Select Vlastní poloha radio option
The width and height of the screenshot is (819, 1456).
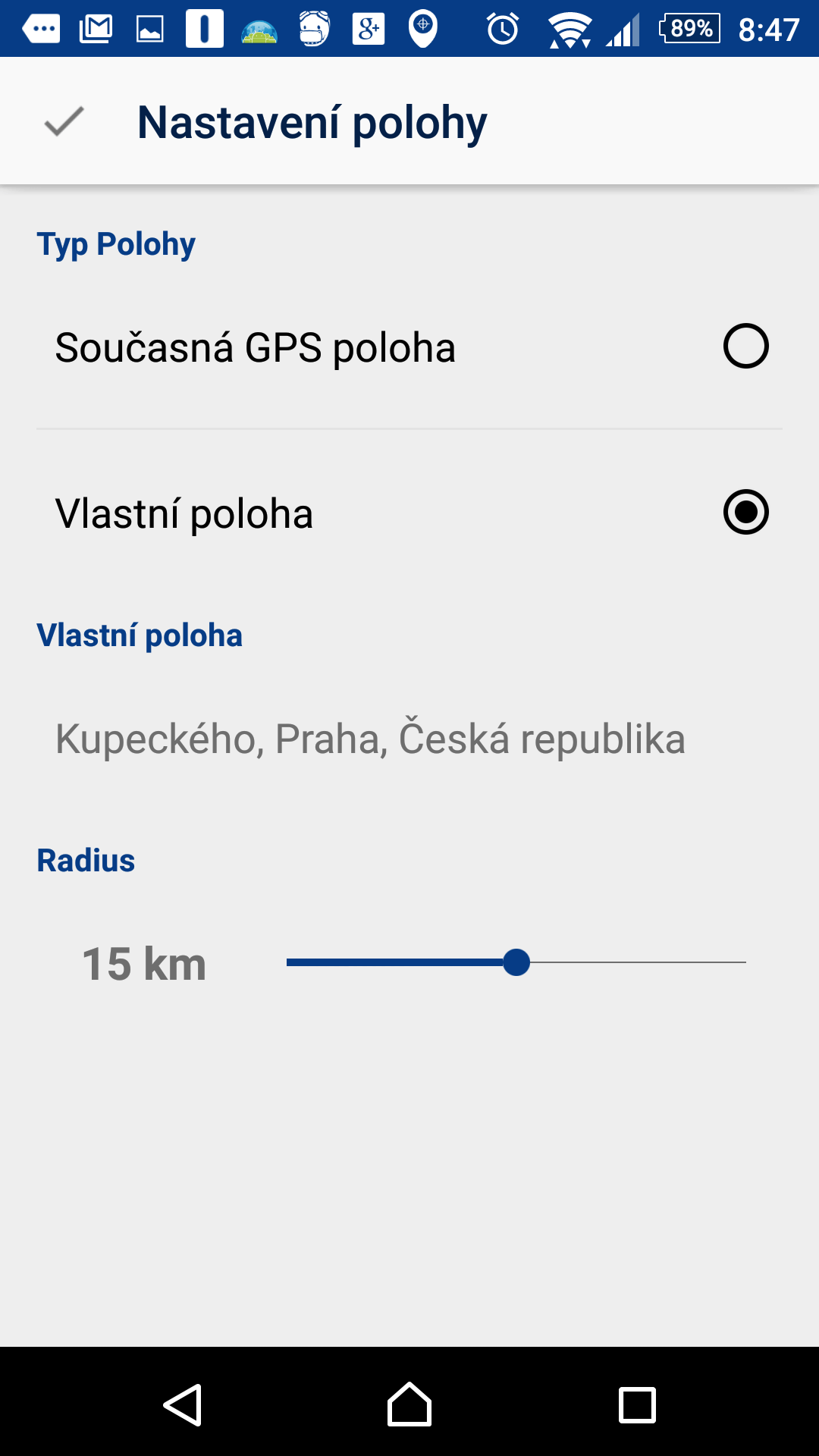409,513
